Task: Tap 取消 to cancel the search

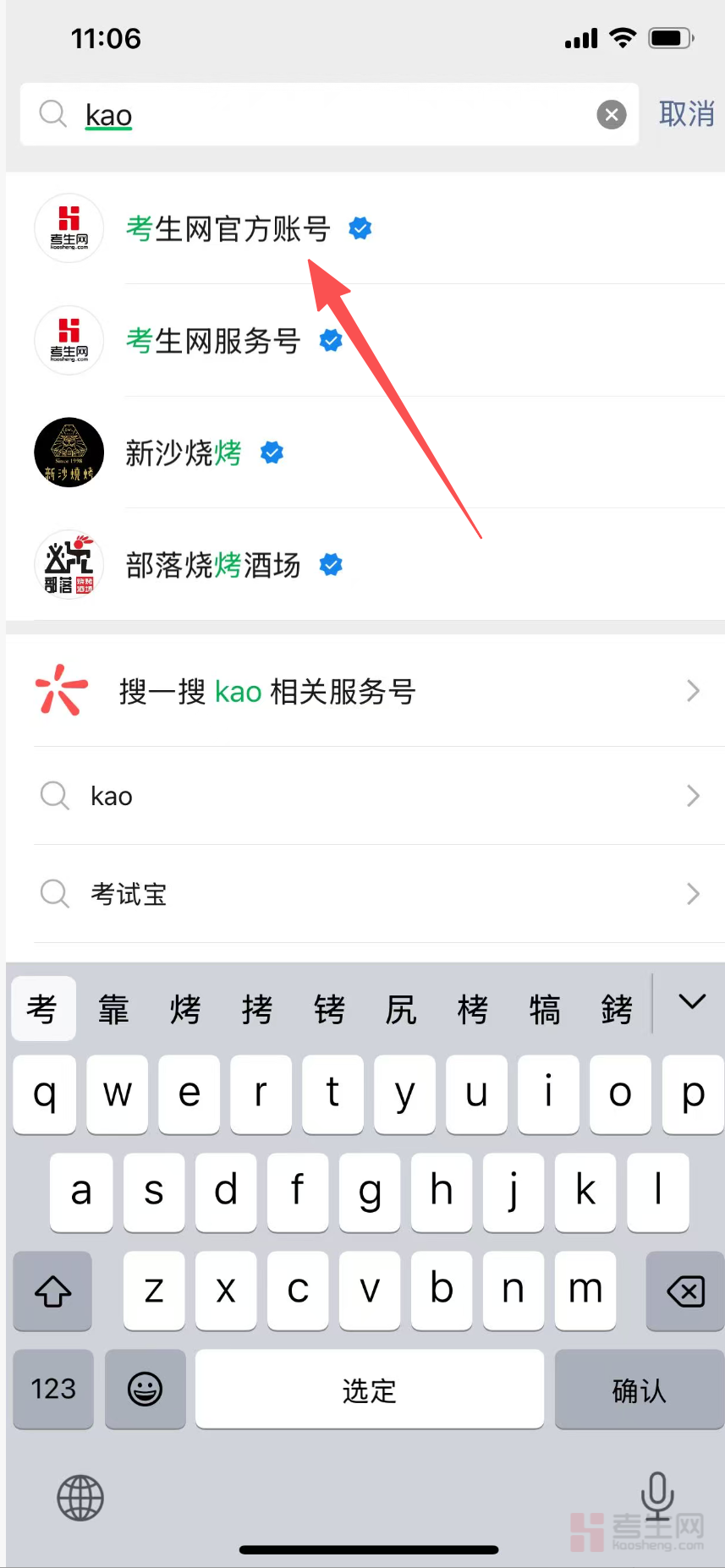Action: pyautogui.click(x=686, y=114)
